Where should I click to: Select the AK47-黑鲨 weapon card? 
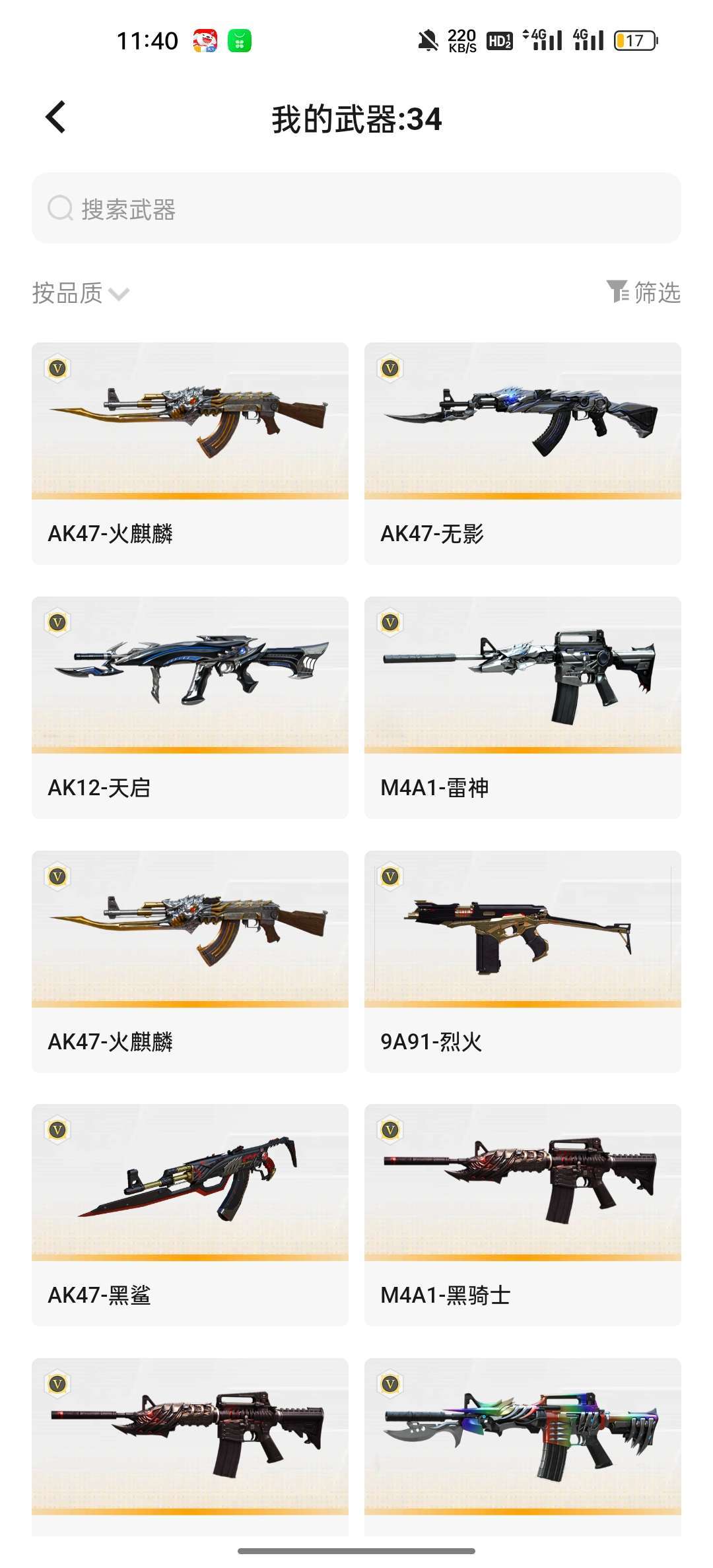click(190, 1215)
